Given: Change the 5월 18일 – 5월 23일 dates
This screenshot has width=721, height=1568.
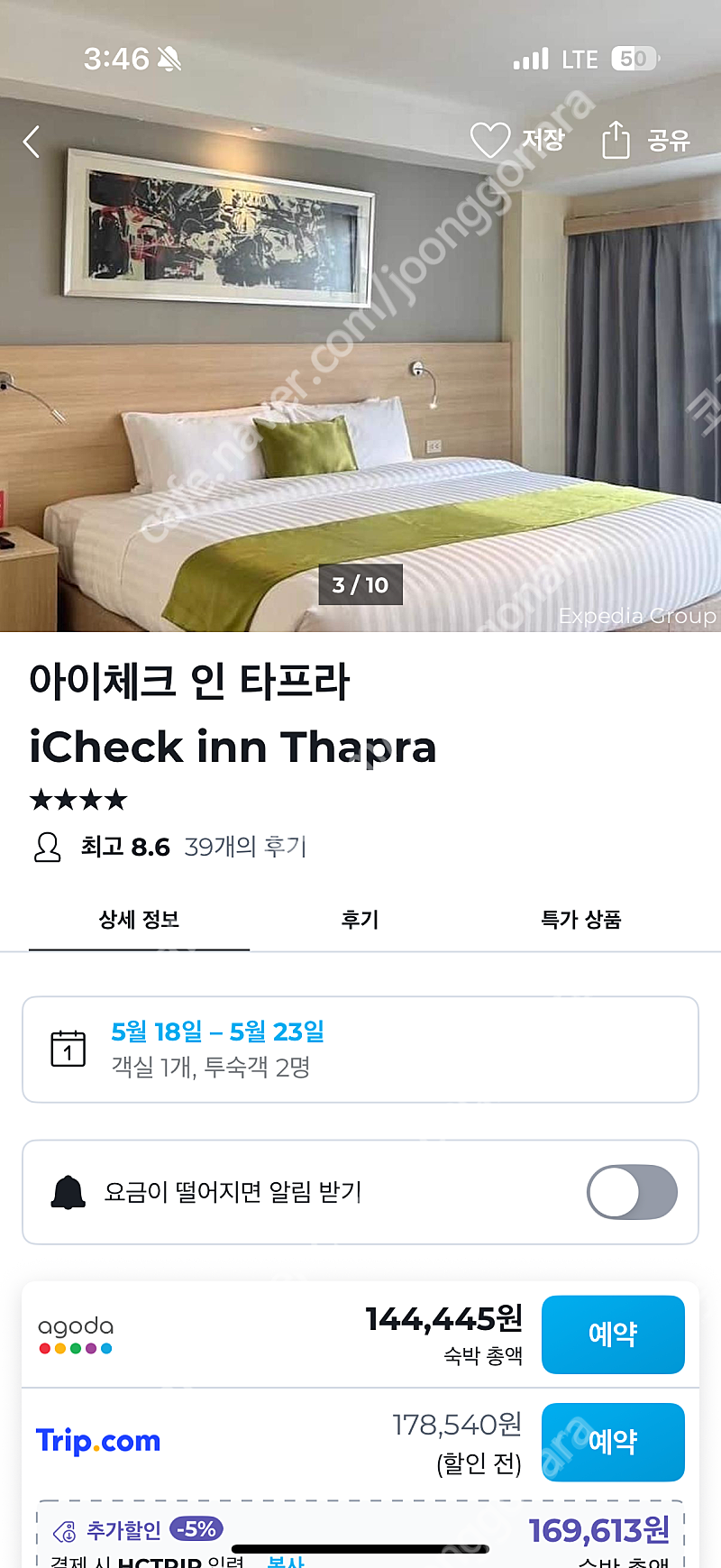Looking at the screenshot, I should pyautogui.click(x=360, y=1050).
